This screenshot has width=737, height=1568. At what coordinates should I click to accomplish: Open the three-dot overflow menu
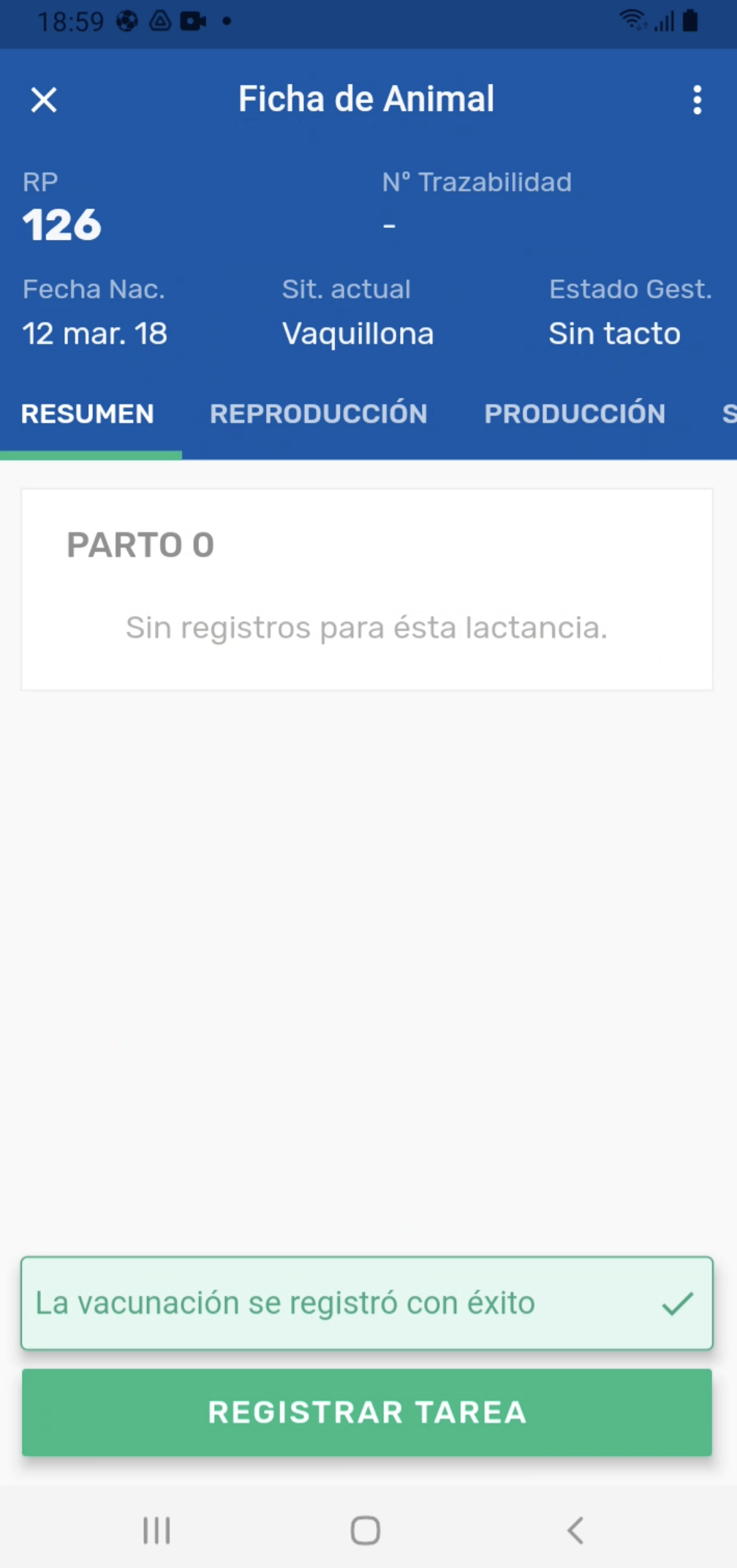(697, 99)
